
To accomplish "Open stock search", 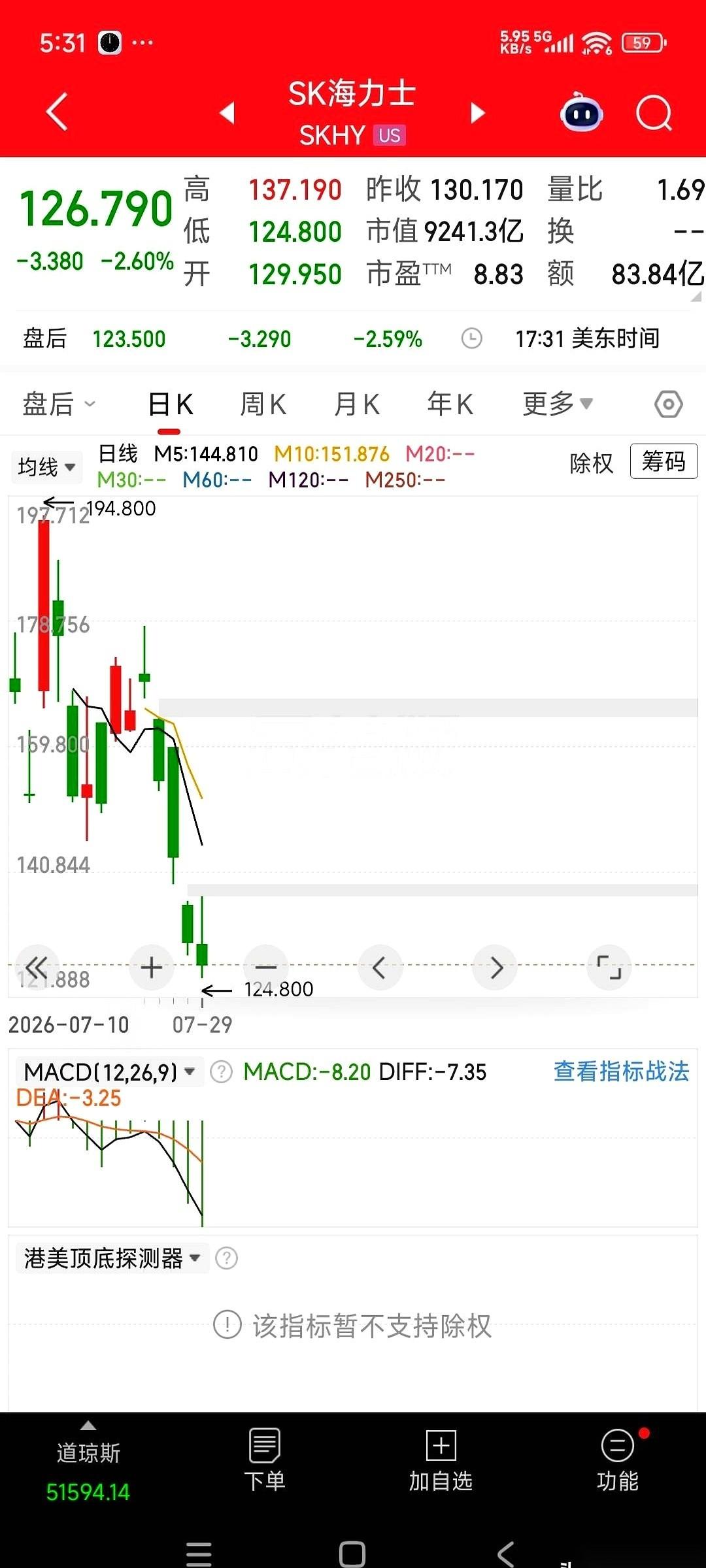I will (x=654, y=113).
